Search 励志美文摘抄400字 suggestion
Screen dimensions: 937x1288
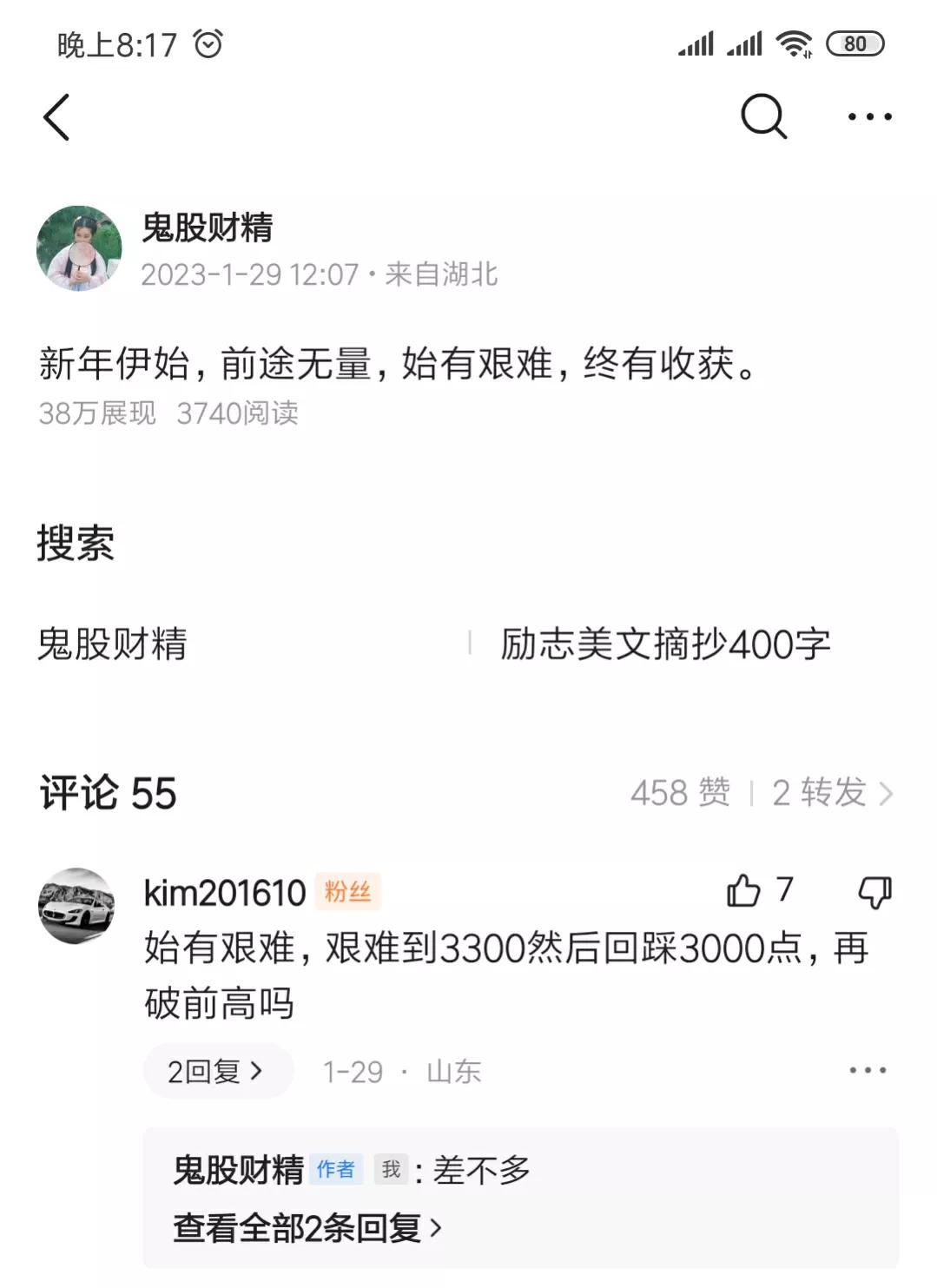pos(664,643)
